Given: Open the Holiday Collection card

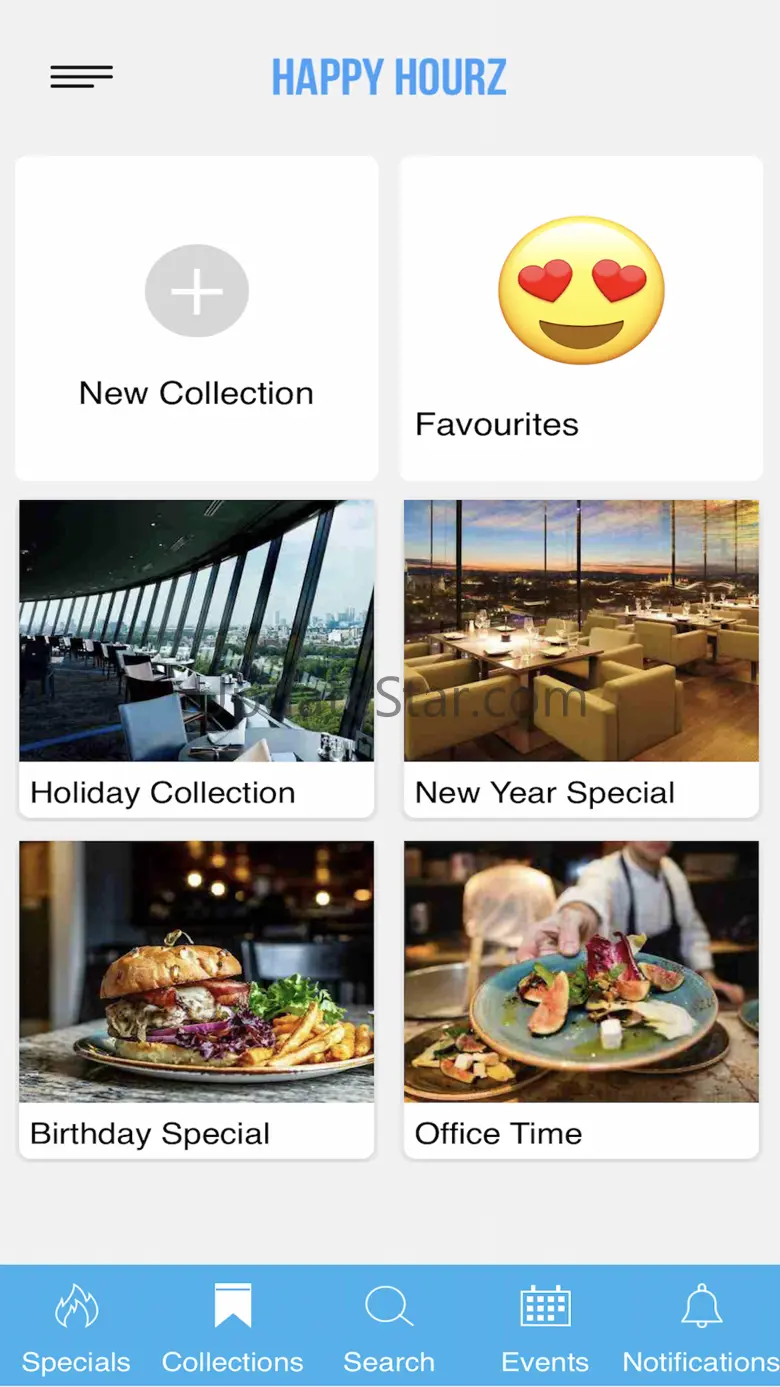Looking at the screenshot, I should (x=197, y=657).
